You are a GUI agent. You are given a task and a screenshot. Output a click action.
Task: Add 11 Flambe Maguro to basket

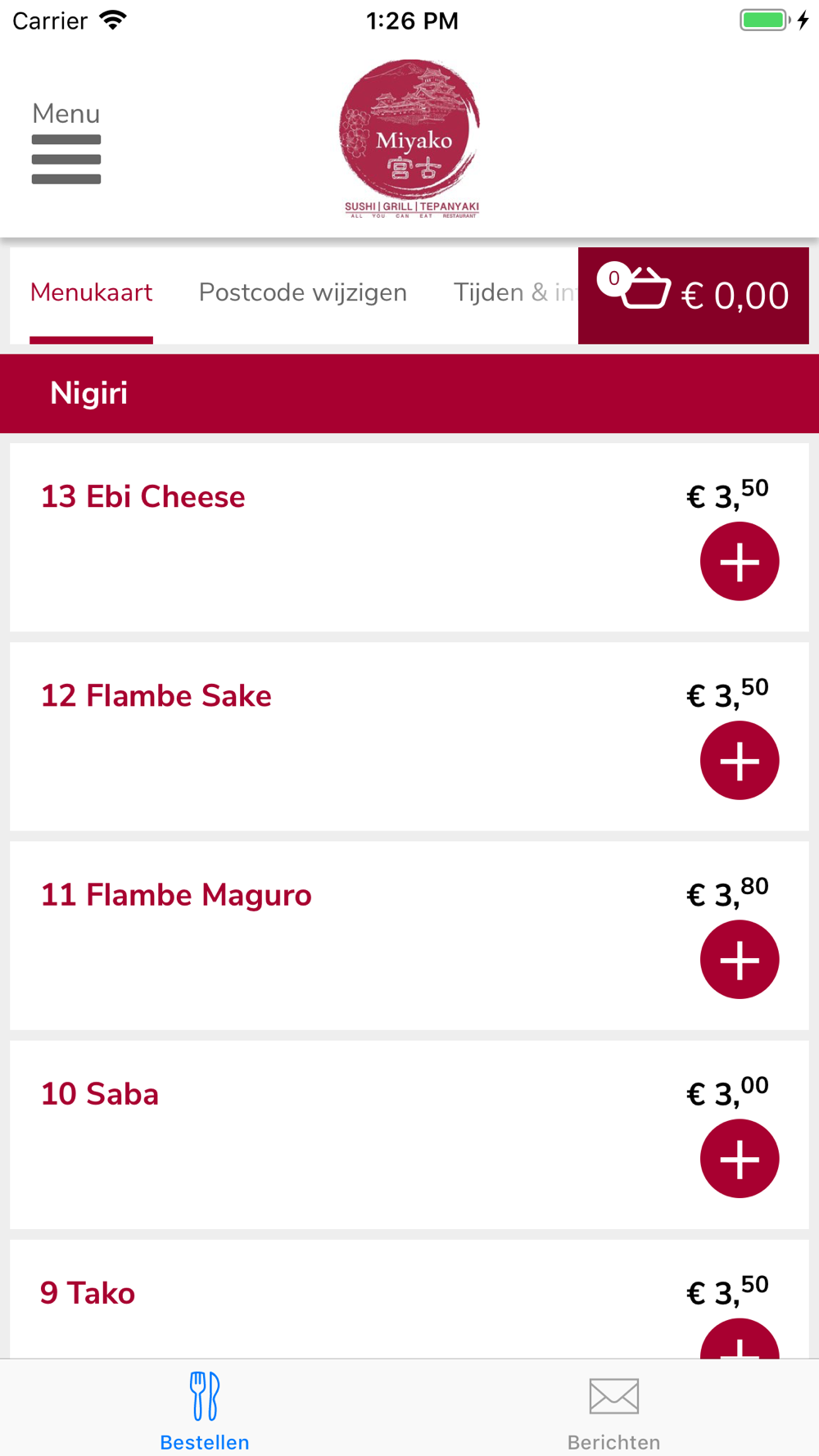[740, 960]
